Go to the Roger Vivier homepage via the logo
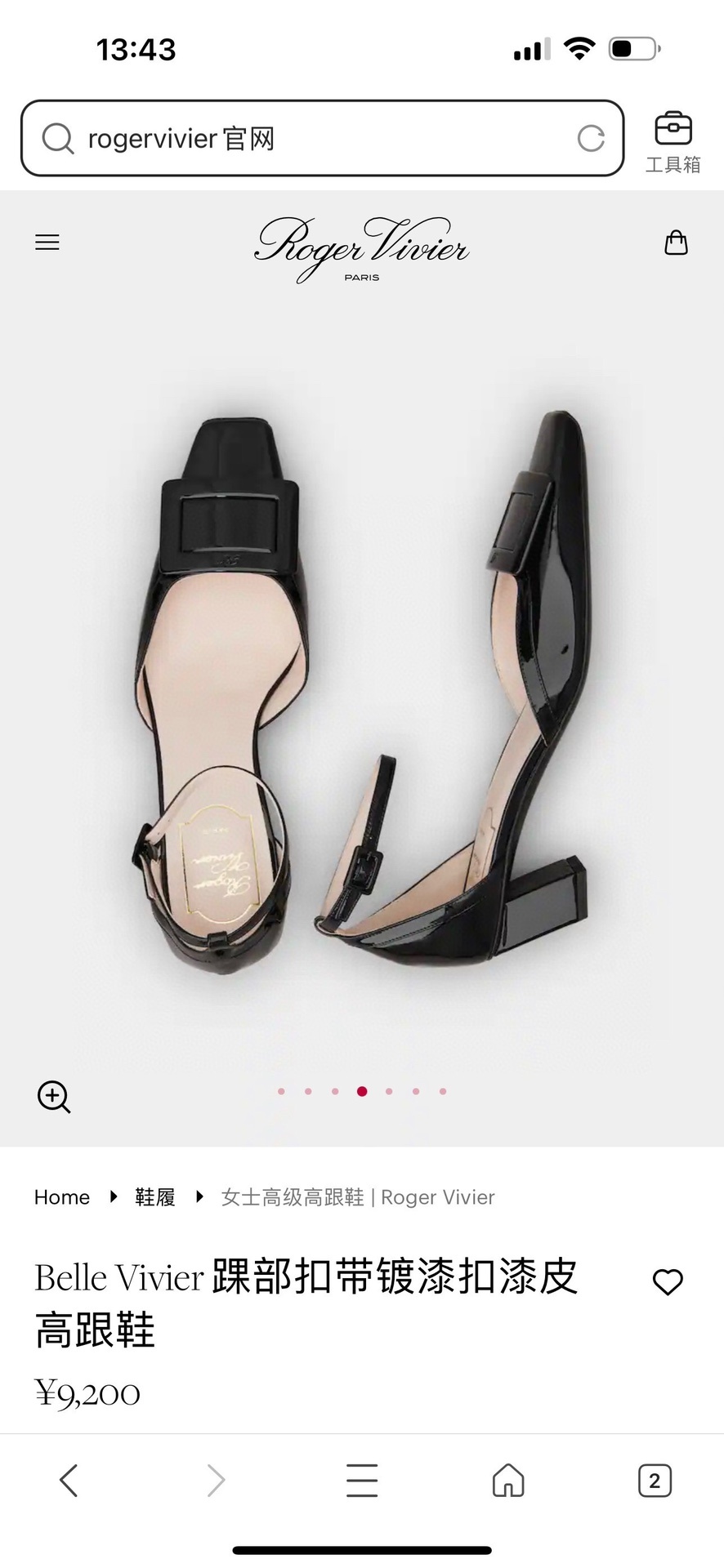724x1568 pixels. coord(361,247)
